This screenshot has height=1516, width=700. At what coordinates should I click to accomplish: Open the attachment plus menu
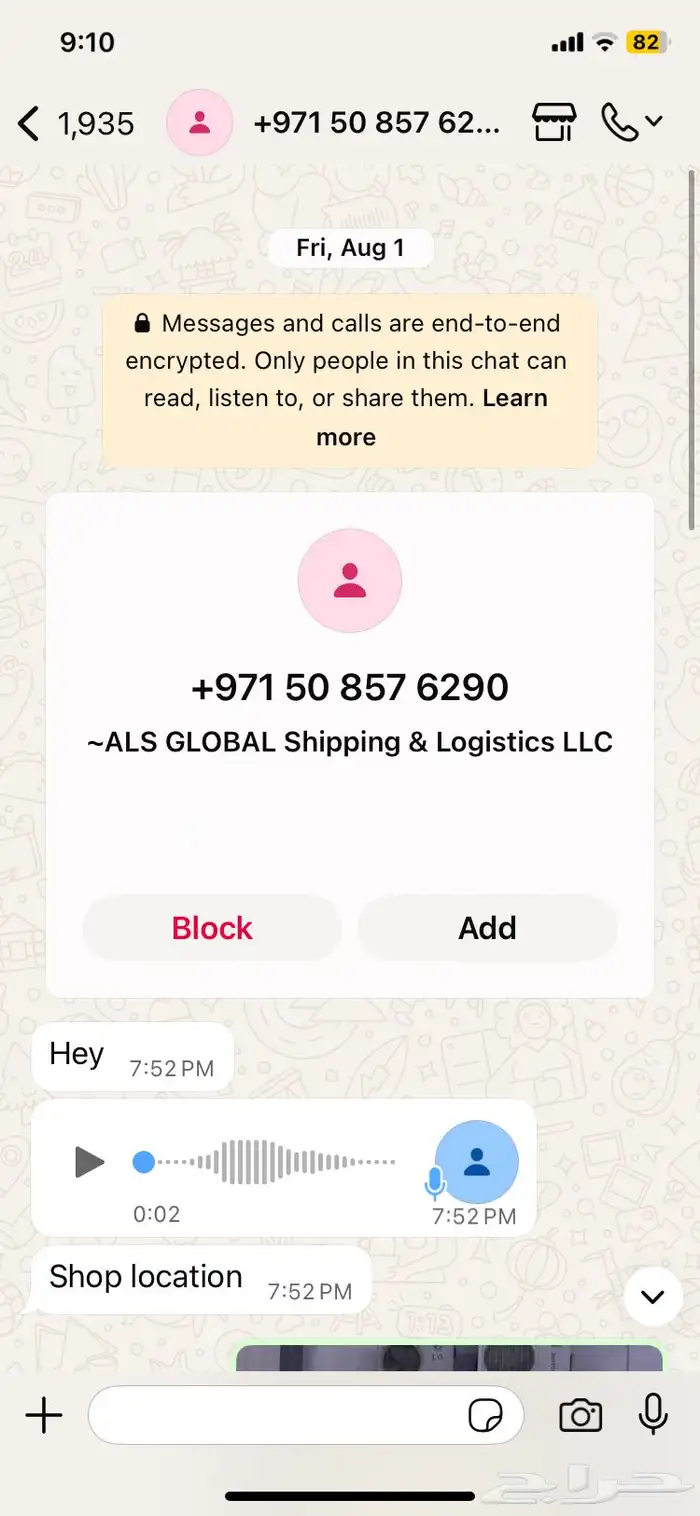tap(44, 1415)
